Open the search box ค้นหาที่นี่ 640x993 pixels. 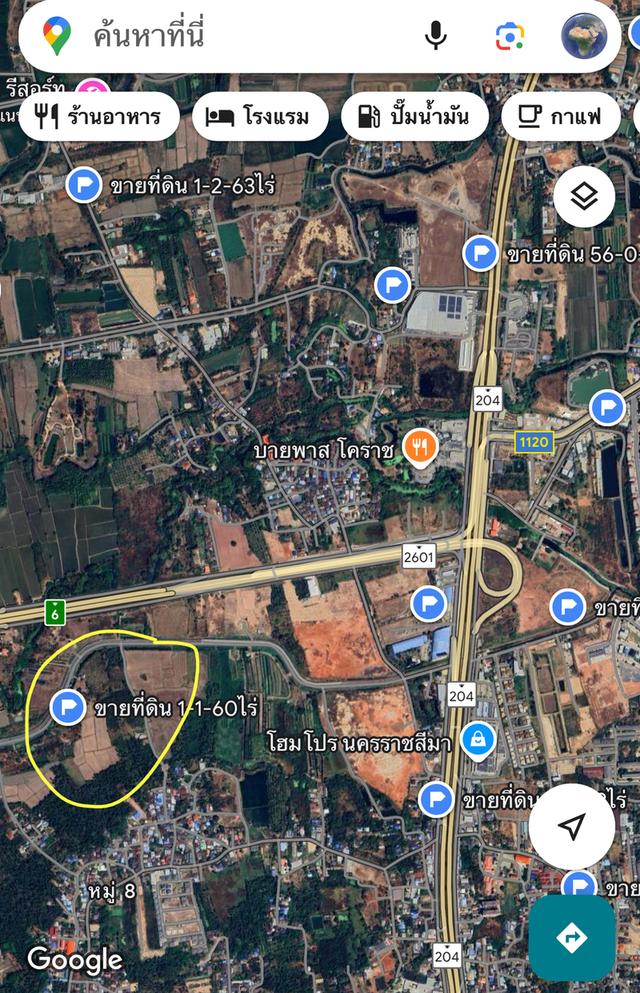(x=230, y=37)
